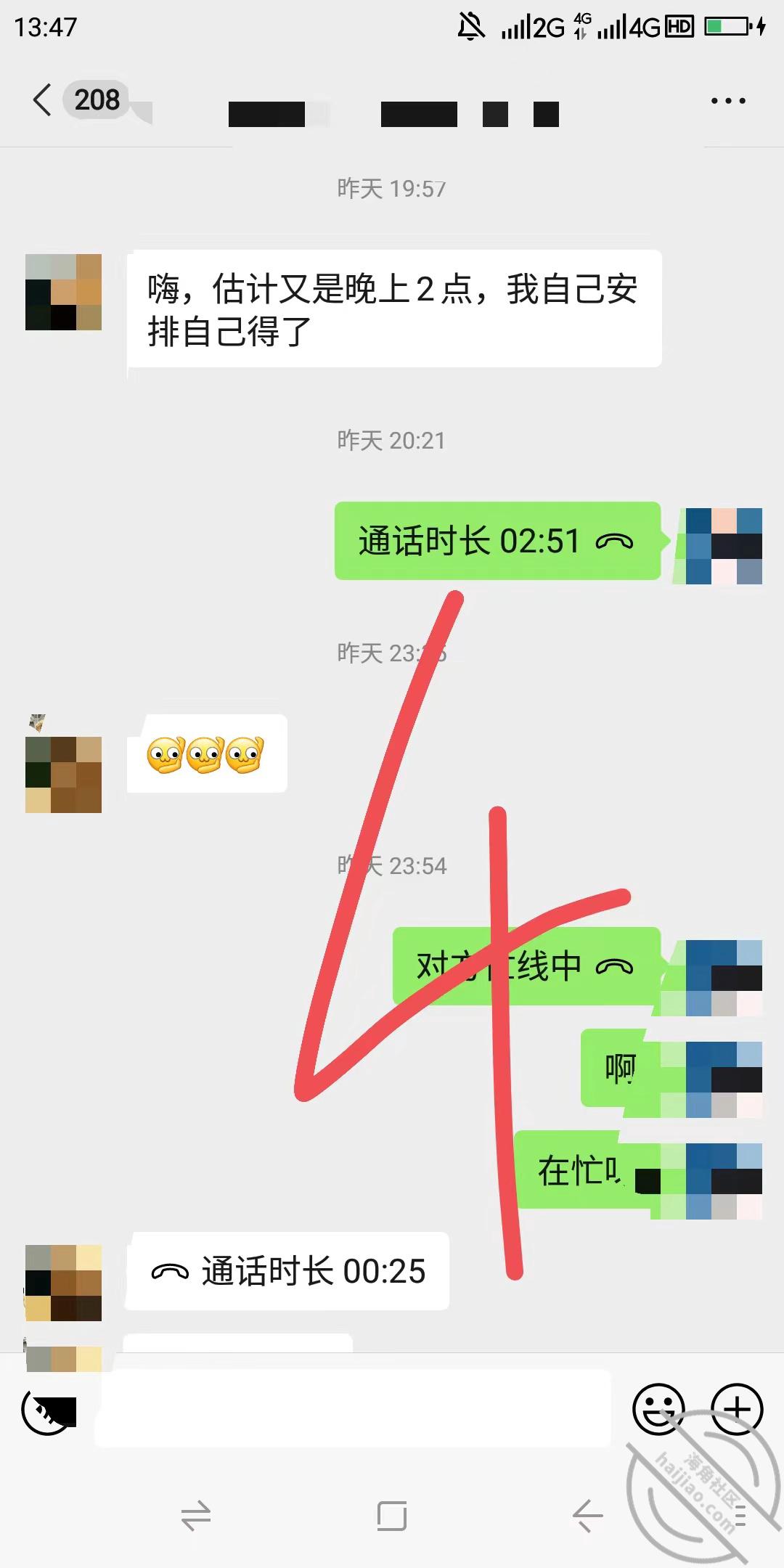Tap the avatar beside the 嗨 message

coord(63,292)
